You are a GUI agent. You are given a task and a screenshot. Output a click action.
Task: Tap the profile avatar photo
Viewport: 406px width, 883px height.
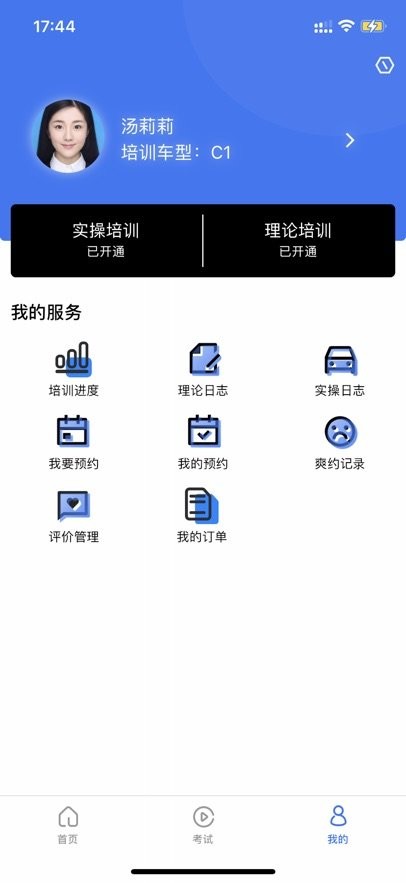click(x=68, y=136)
